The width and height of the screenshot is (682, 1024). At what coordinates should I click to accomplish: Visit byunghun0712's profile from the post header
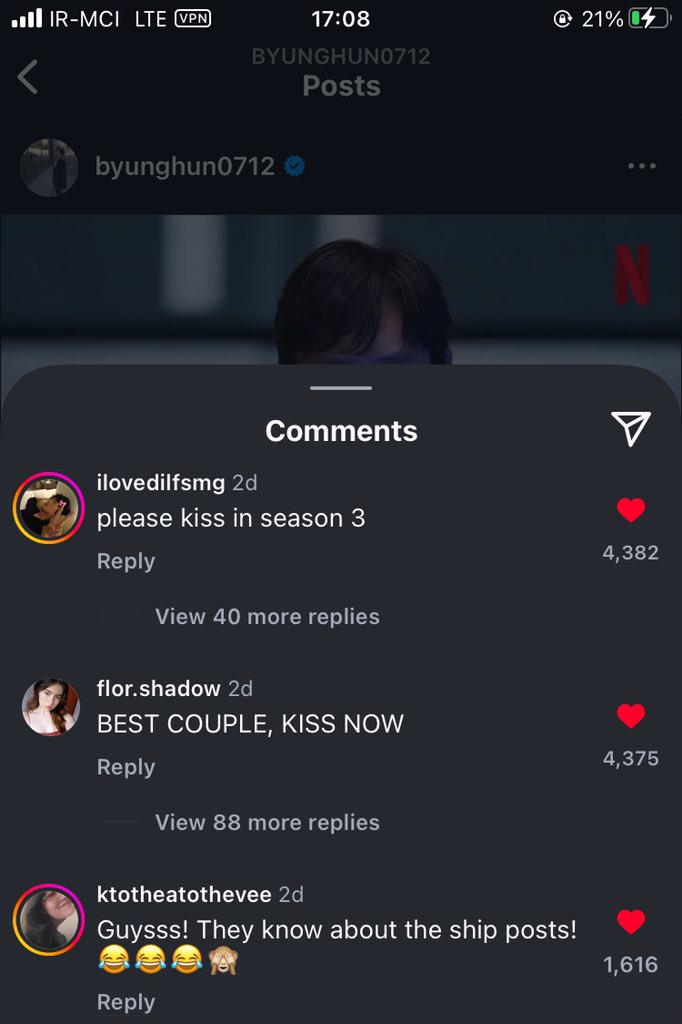tap(184, 166)
